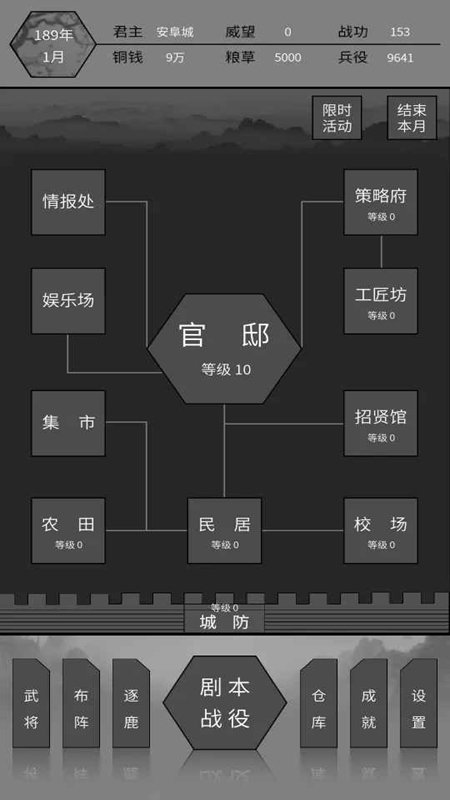Open the 情报处 intelligence office building
This screenshot has height=800, width=450.
[x=68, y=202]
